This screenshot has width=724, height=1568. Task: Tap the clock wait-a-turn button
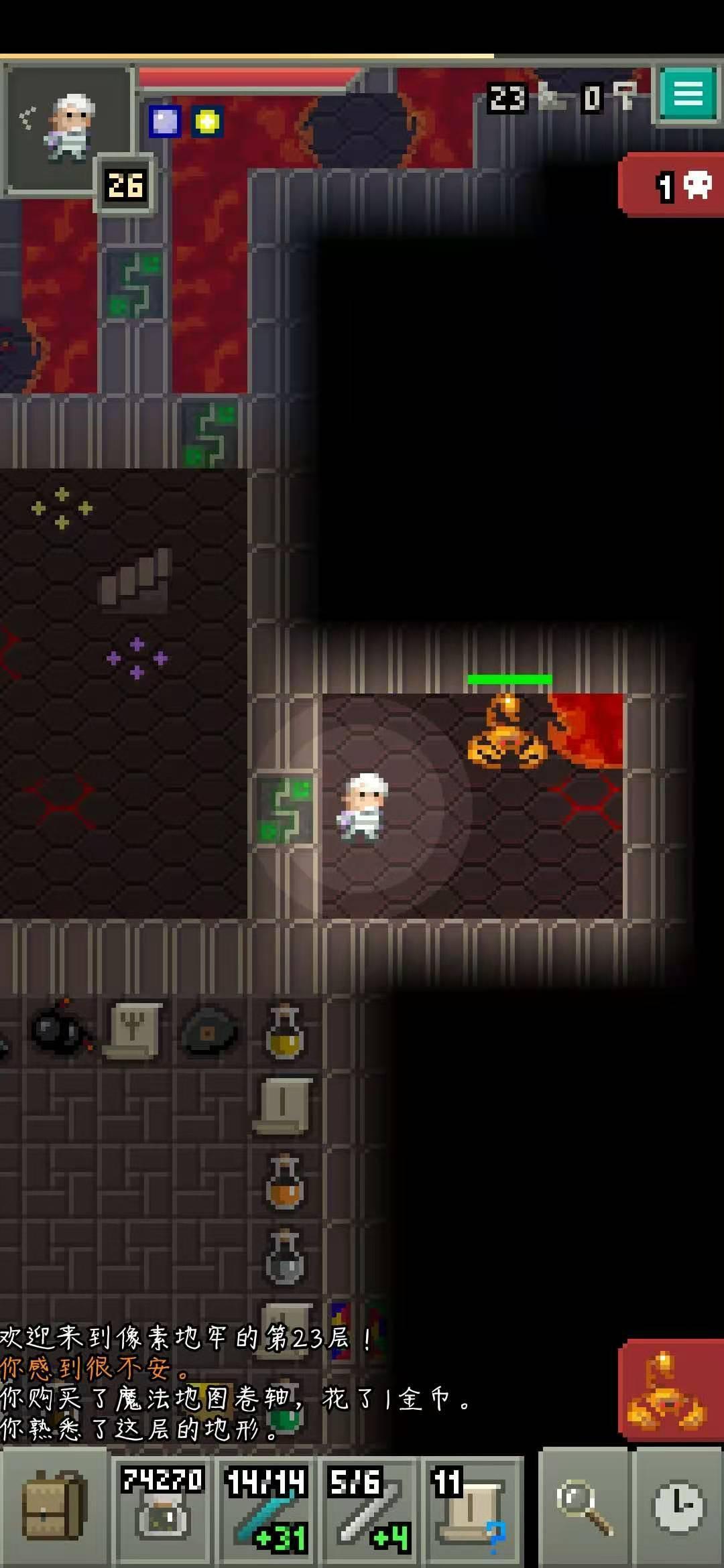[678, 1508]
